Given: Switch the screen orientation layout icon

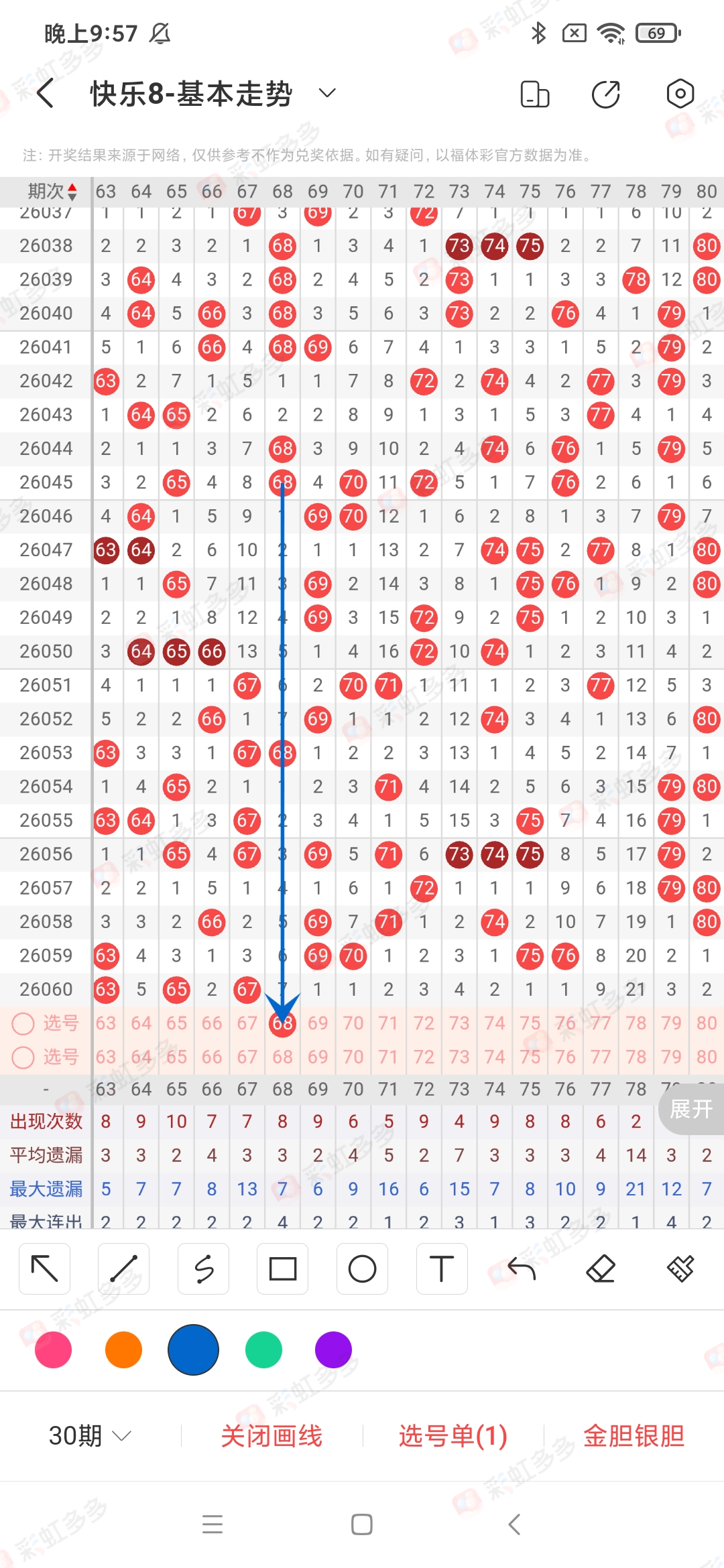Looking at the screenshot, I should click(x=534, y=94).
